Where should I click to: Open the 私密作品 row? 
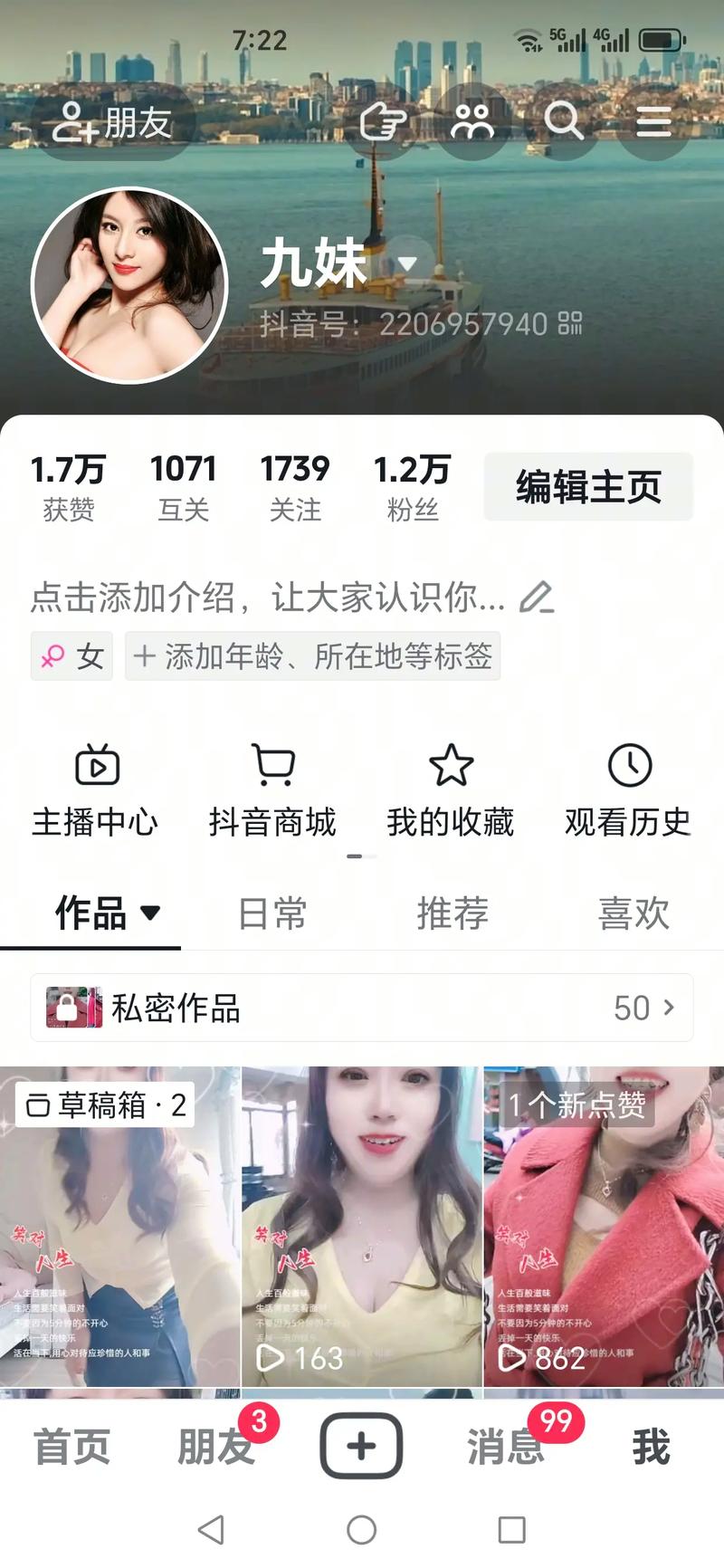[362, 1008]
